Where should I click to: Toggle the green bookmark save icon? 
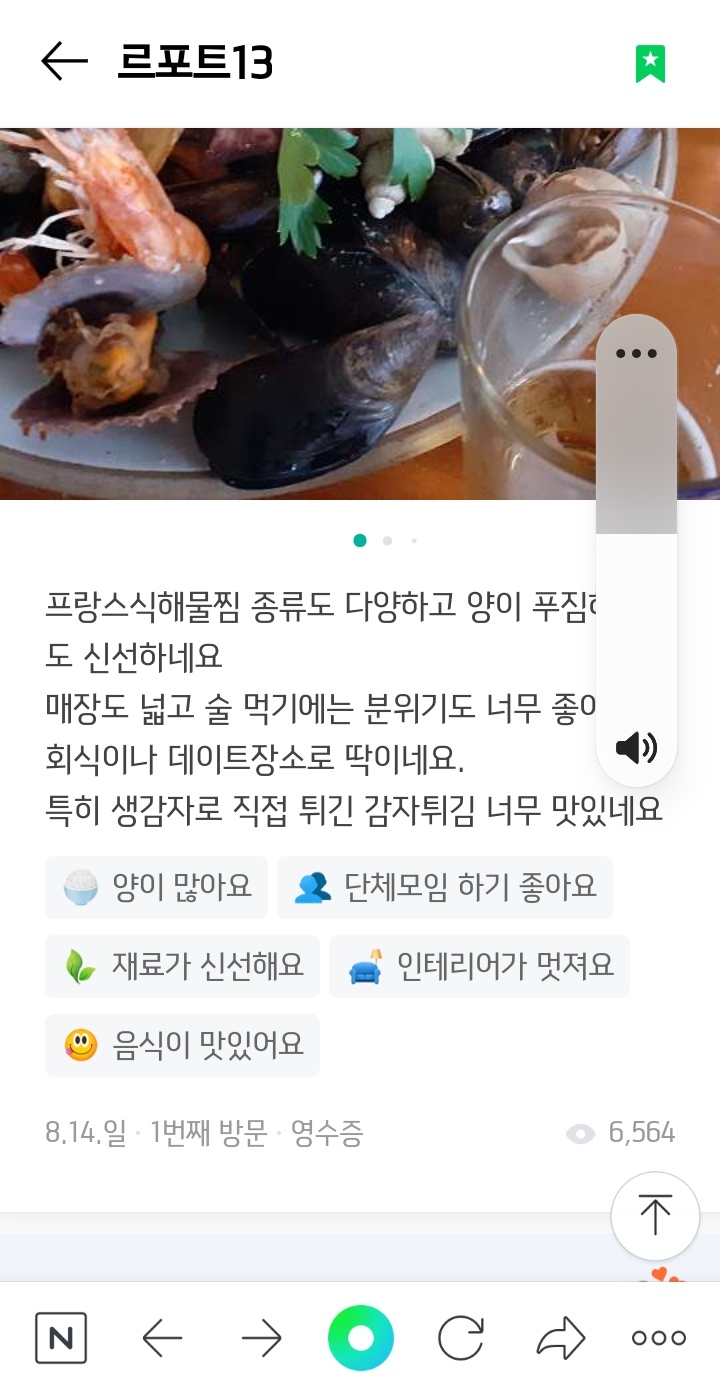click(x=650, y=64)
